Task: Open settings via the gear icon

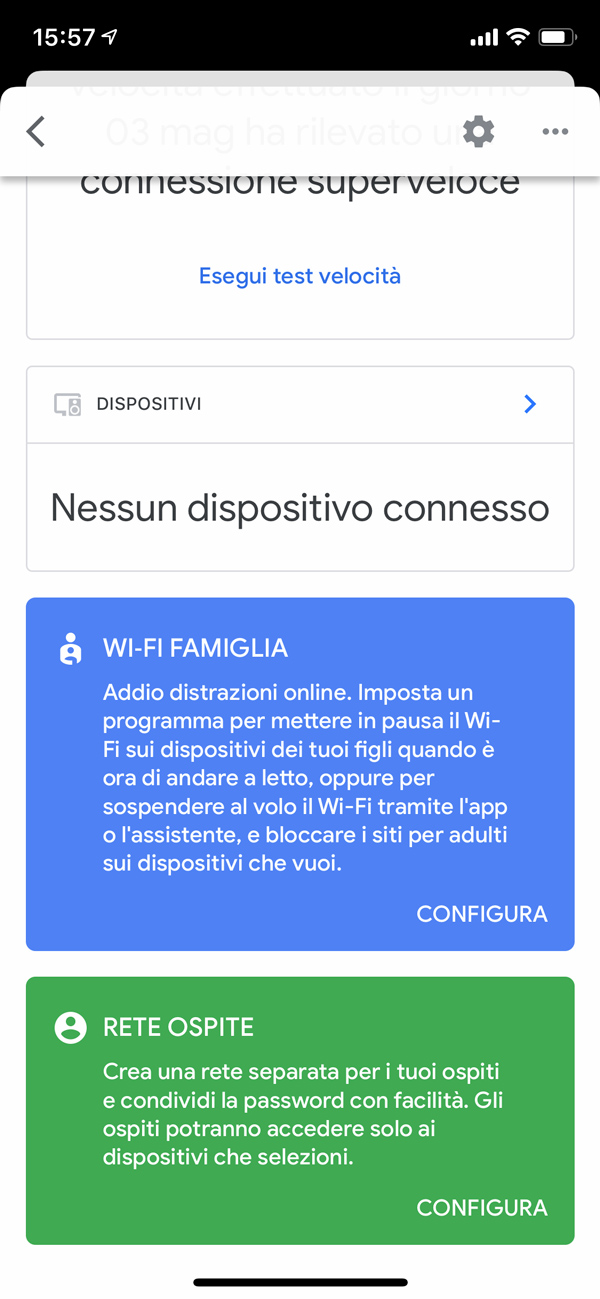Action: (479, 131)
